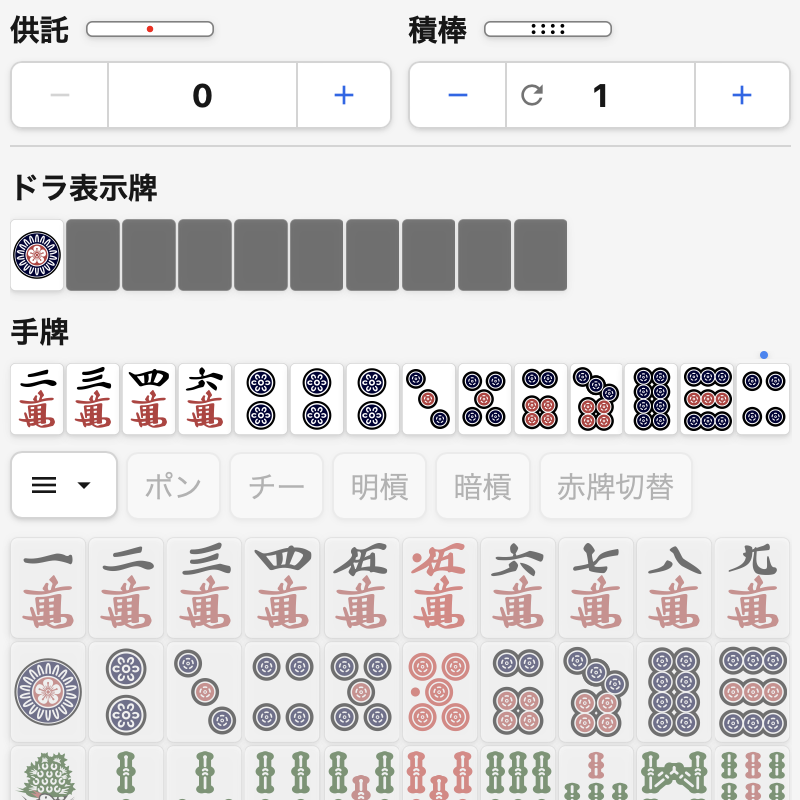This screenshot has width=800, height=800.
Task: Decrease the 積棒 count with minus
Action: [457, 95]
